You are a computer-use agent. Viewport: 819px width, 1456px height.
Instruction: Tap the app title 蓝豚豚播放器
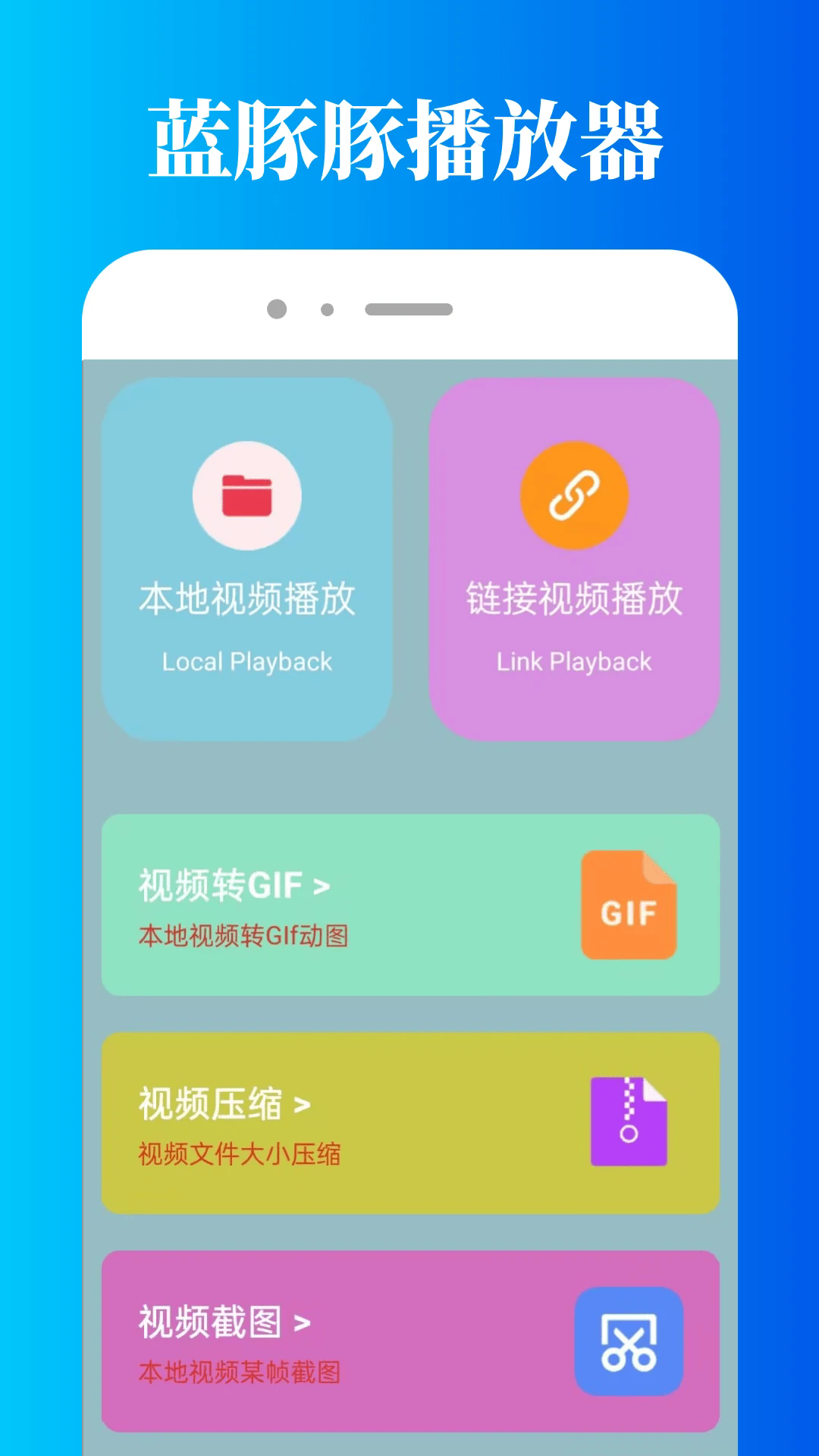click(x=409, y=136)
